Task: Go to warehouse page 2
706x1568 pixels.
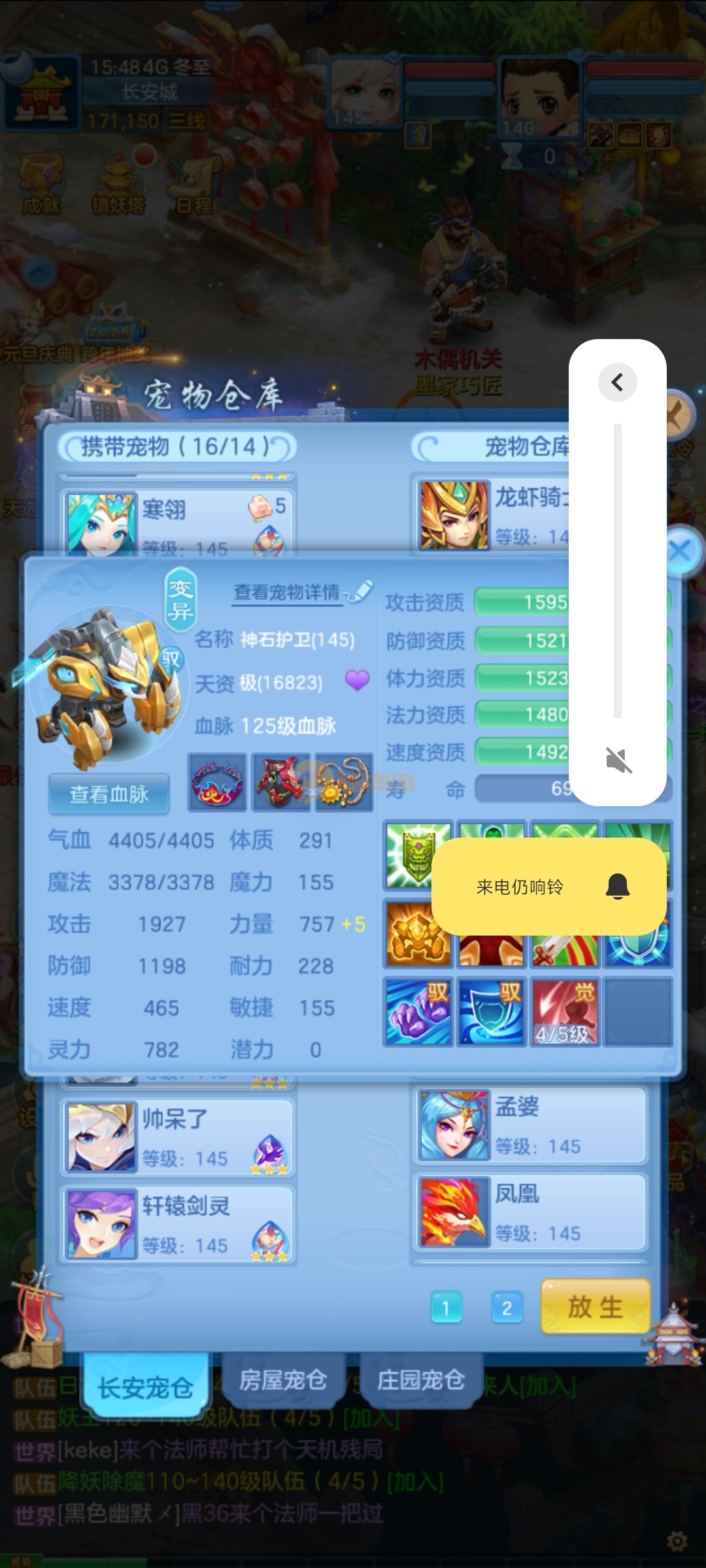Action: pyautogui.click(x=507, y=1307)
